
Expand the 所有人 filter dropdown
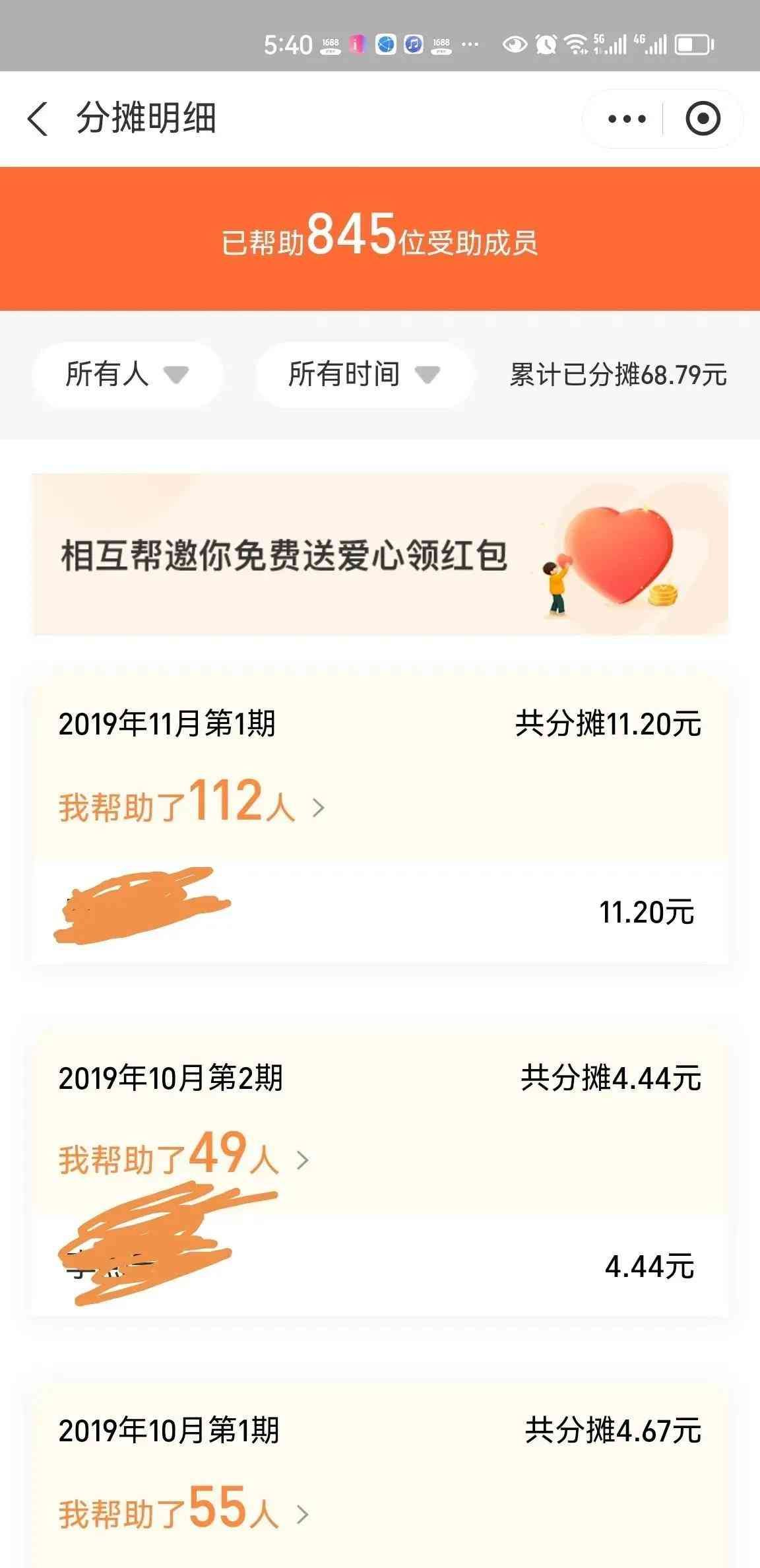pos(127,374)
